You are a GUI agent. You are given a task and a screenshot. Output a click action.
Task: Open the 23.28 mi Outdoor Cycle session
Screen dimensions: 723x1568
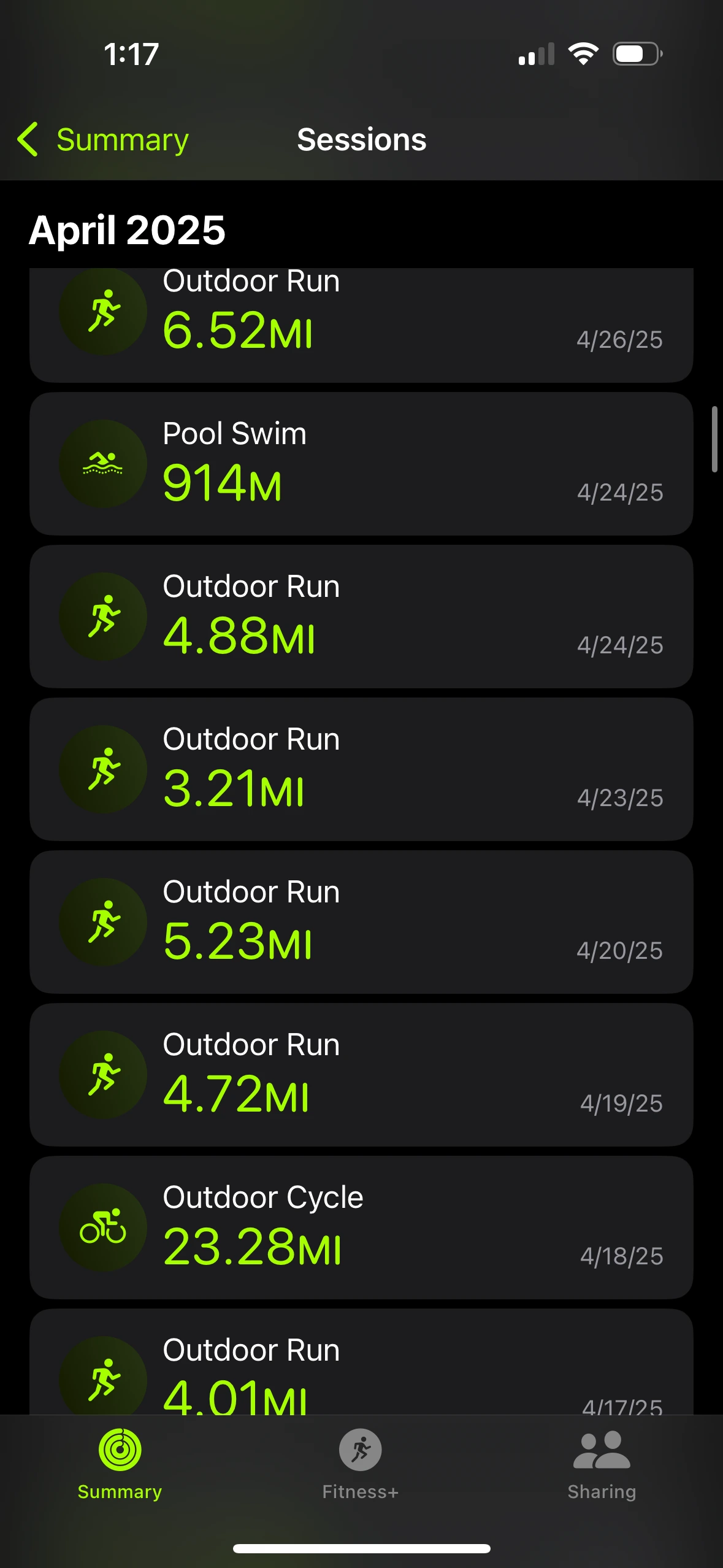[361, 1228]
